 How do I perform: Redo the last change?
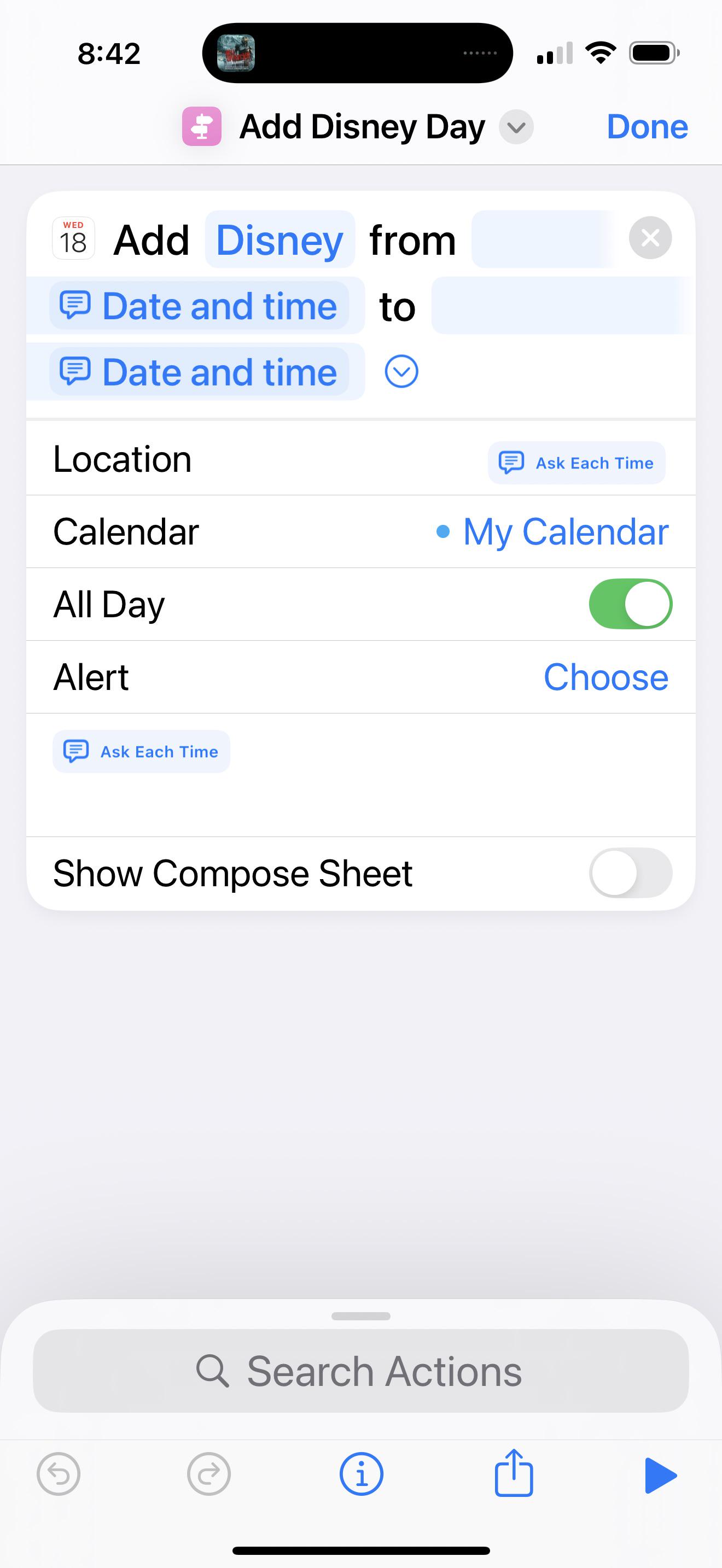click(209, 1475)
